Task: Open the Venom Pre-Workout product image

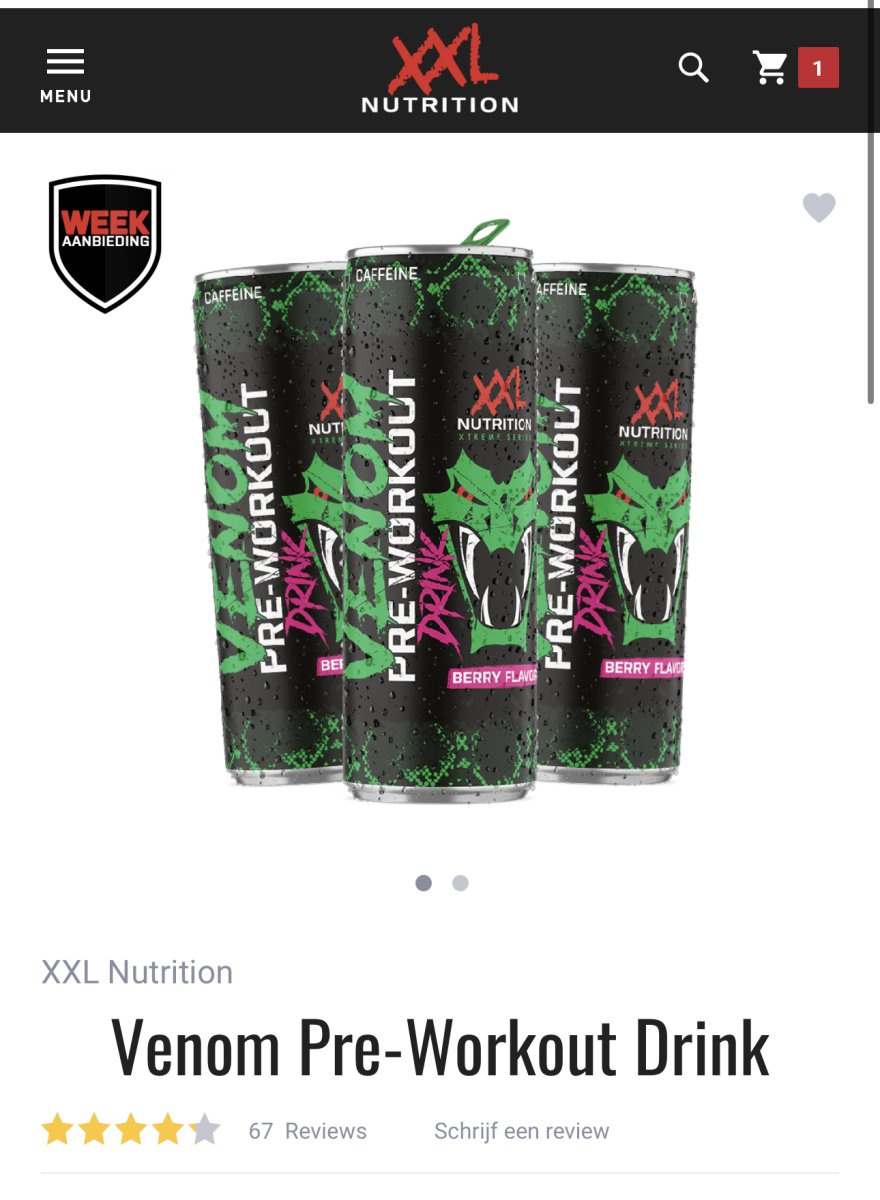Action: pos(444,520)
